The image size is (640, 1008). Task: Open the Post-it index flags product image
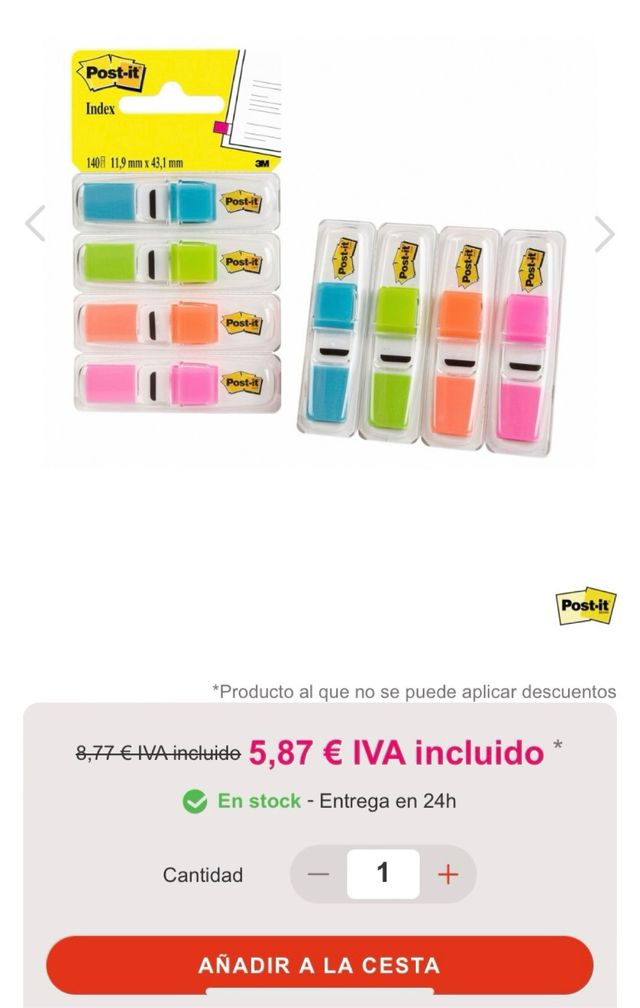(318, 250)
